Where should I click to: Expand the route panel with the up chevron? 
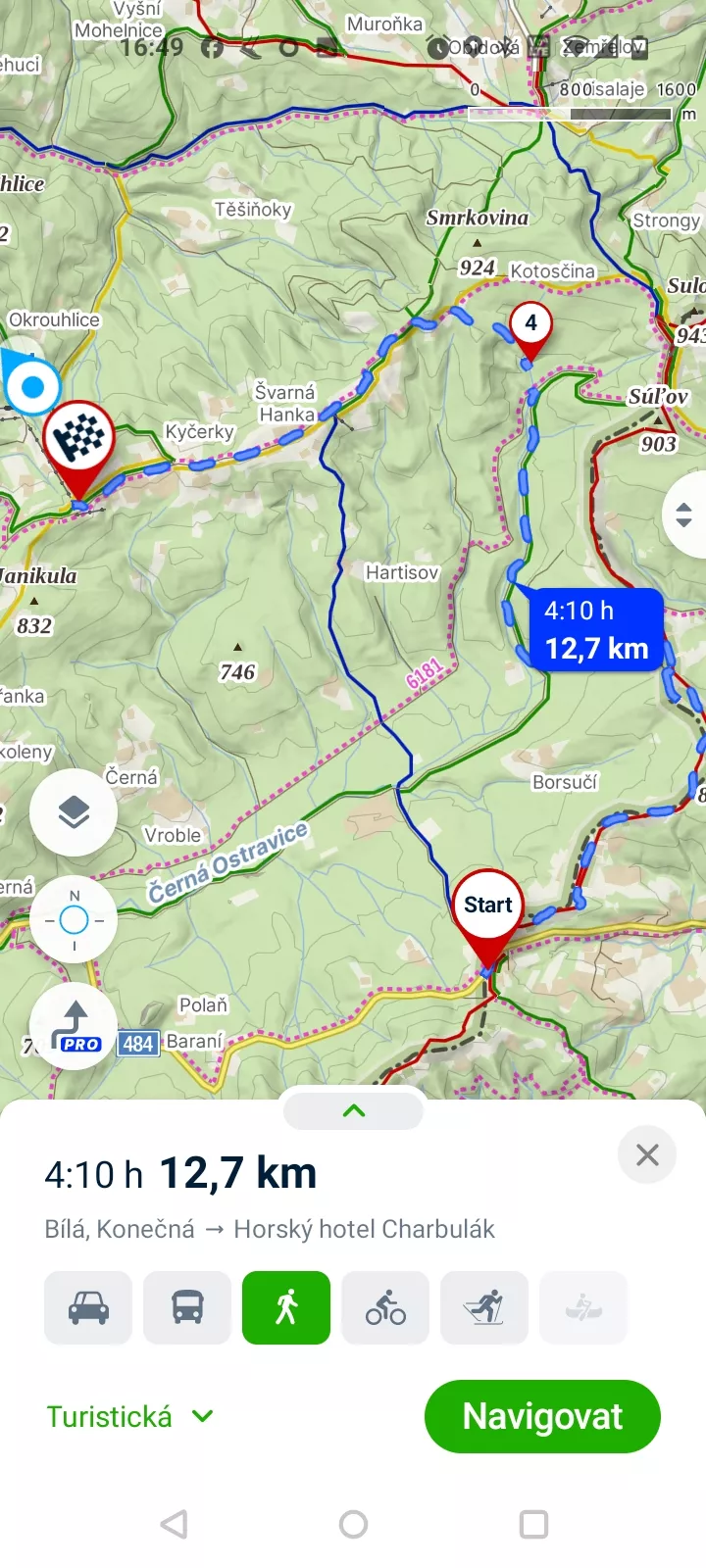pos(354,1111)
